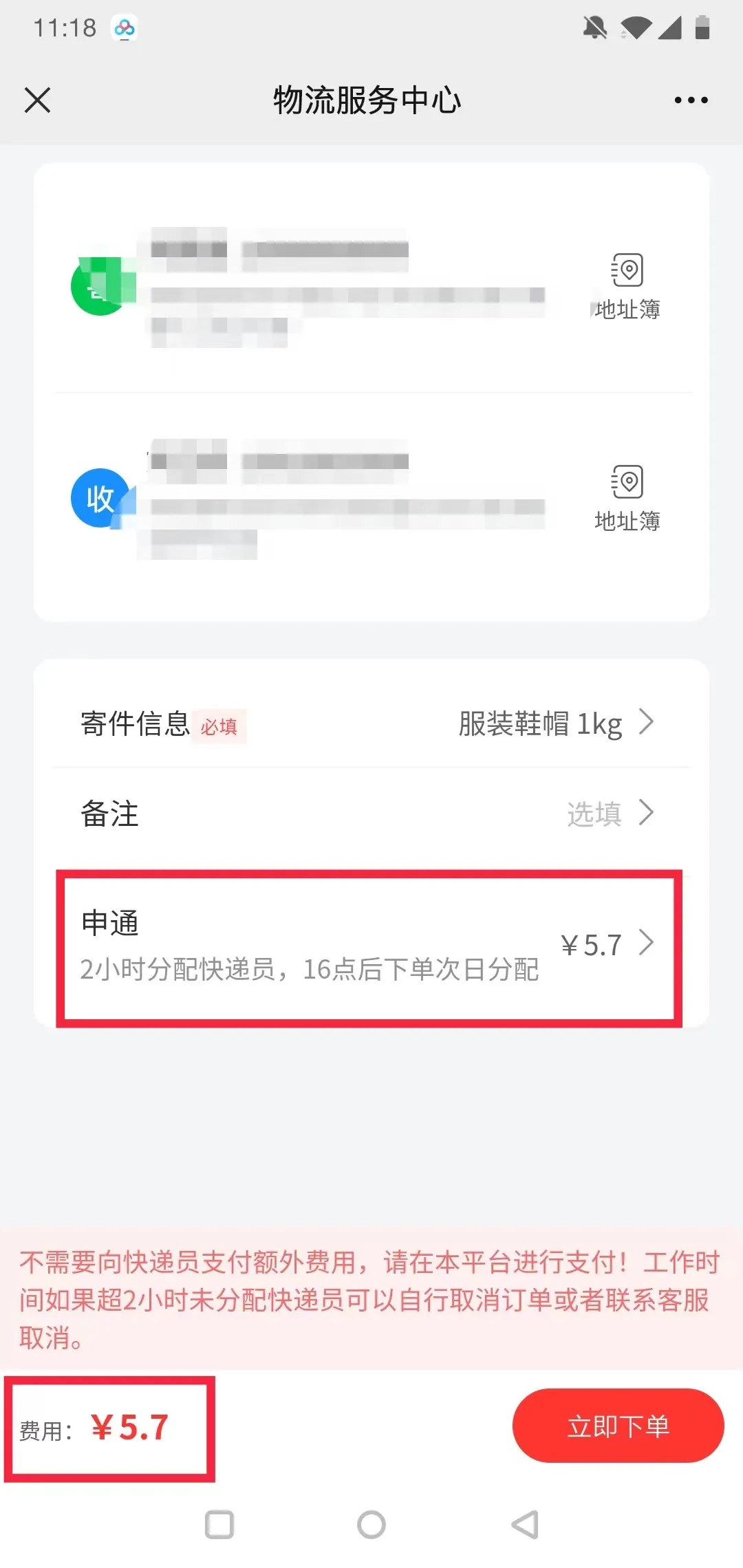This screenshot has height=1568, width=743.
Task: Change the 申通 courier option
Action: (369, 947)
